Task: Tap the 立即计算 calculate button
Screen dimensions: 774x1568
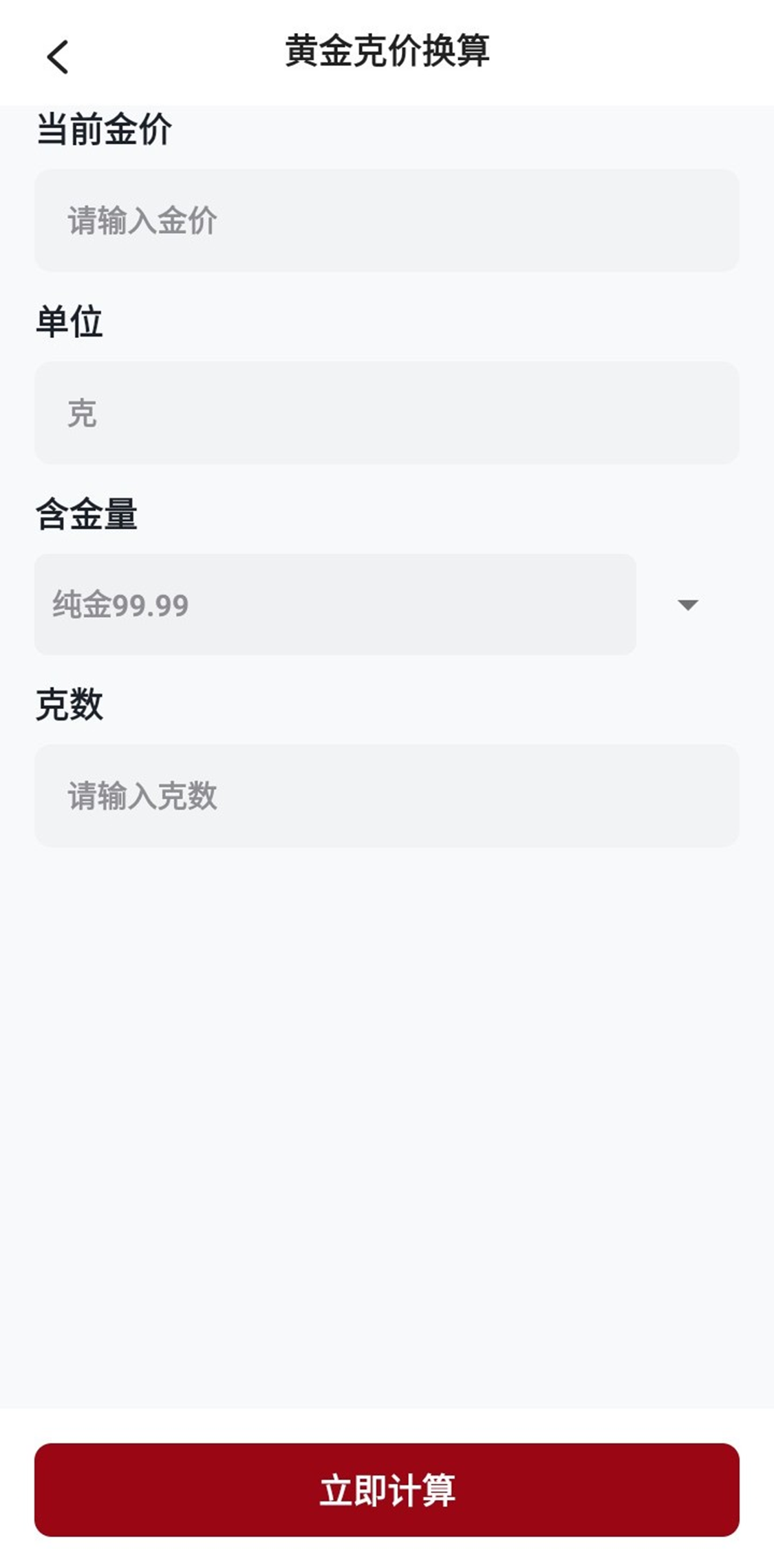Action: (x=387, y=1490)
